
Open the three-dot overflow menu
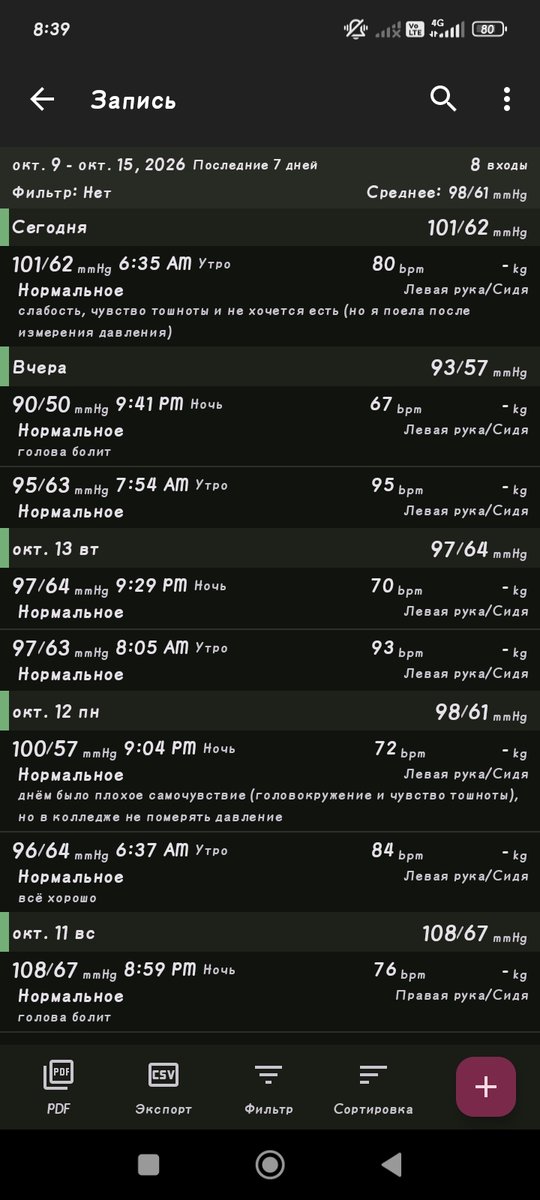point(507,99)
